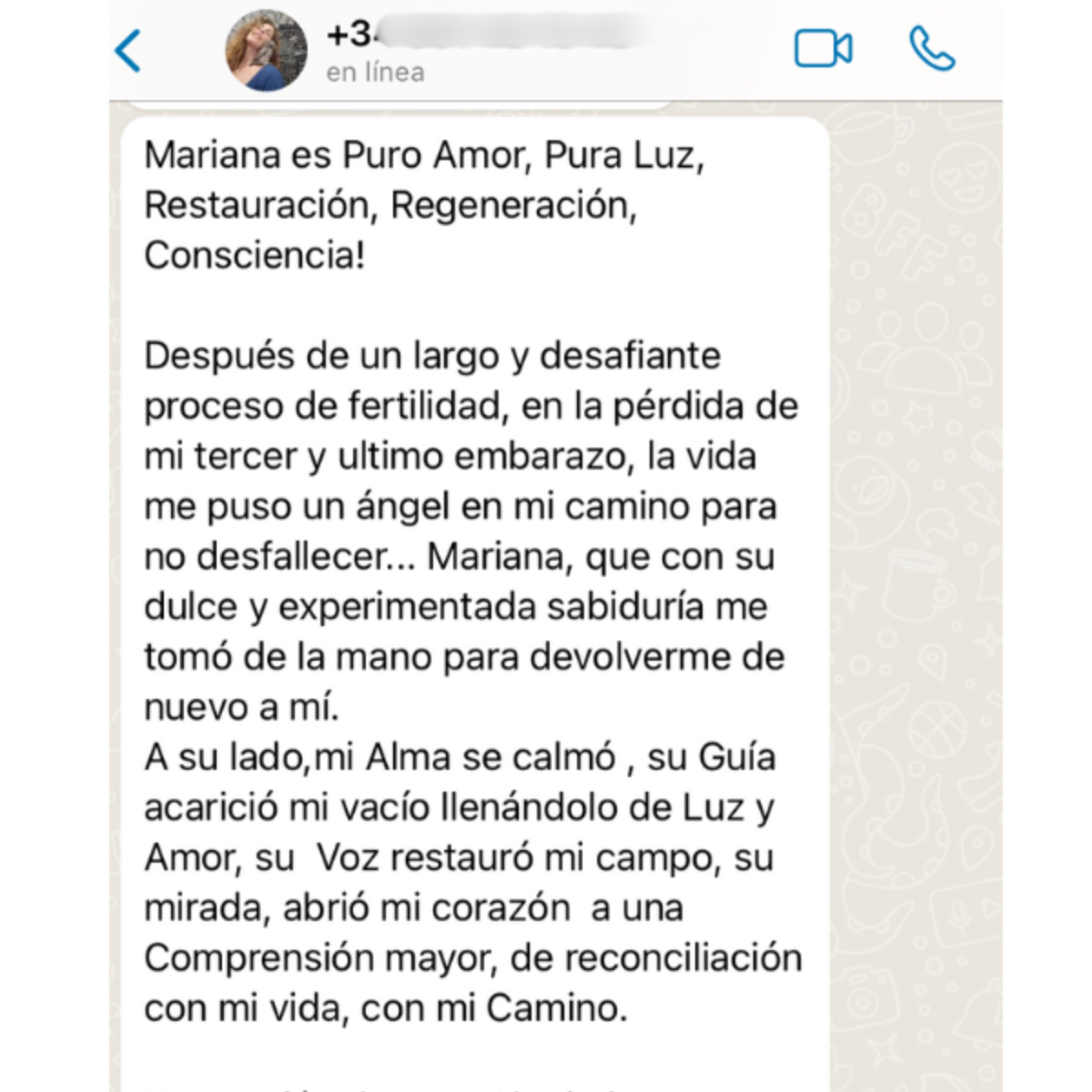Go back to the chat list
This screenshot has height=1092, width=1092.
[128, 51]
